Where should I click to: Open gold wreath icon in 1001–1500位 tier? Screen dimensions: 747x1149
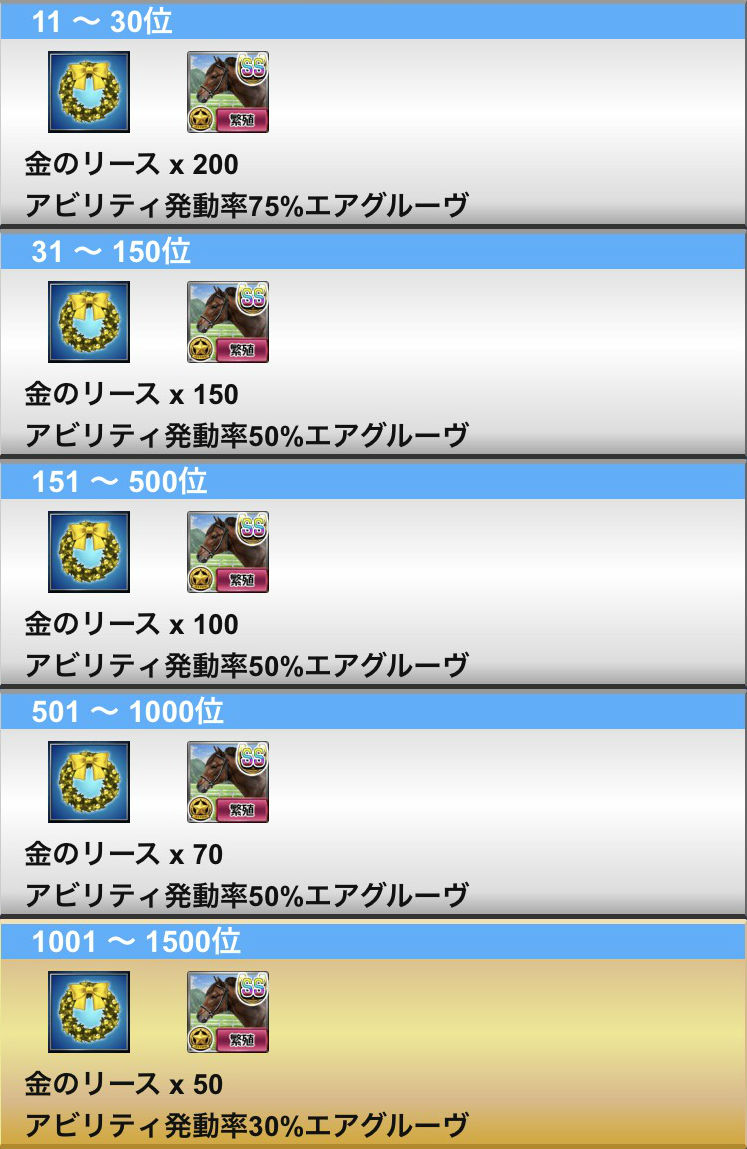click(x=89, y=1012)
